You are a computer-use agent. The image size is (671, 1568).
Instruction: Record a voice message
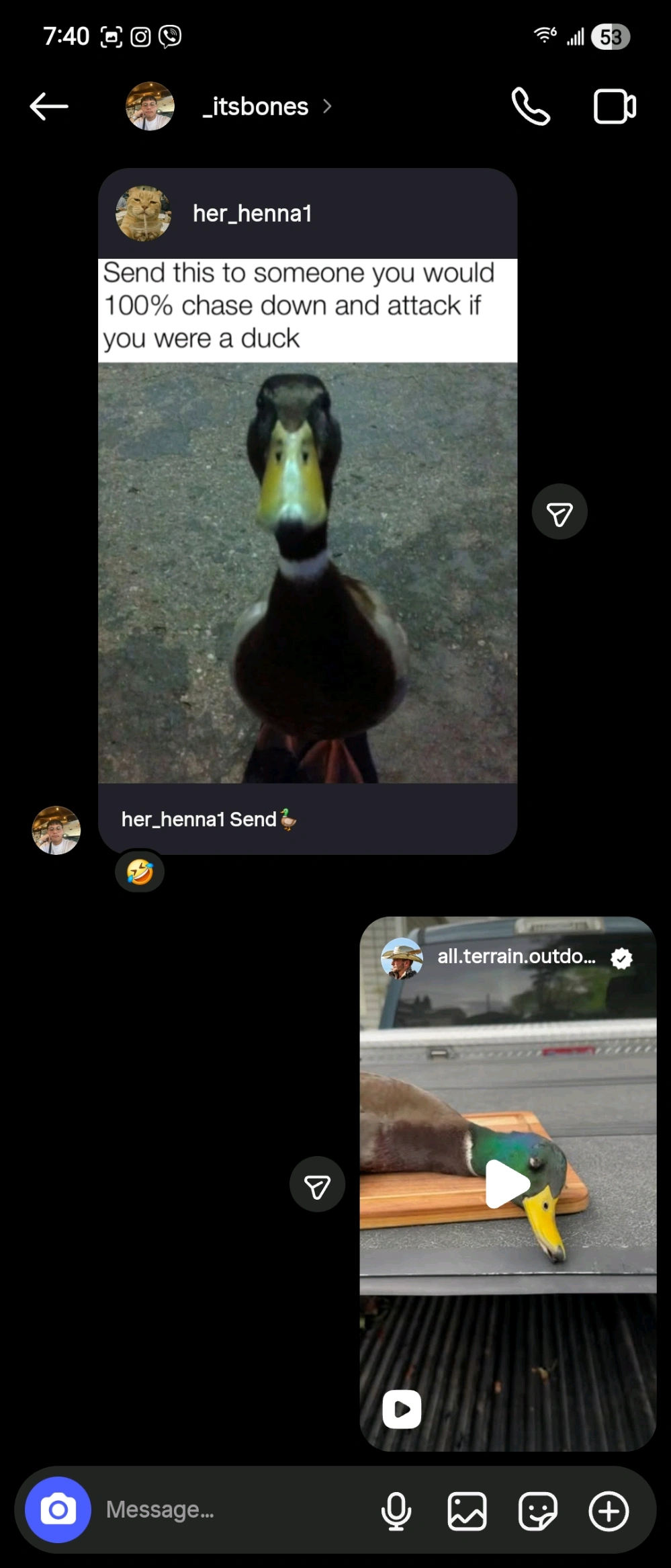[x=396, y=1511]
